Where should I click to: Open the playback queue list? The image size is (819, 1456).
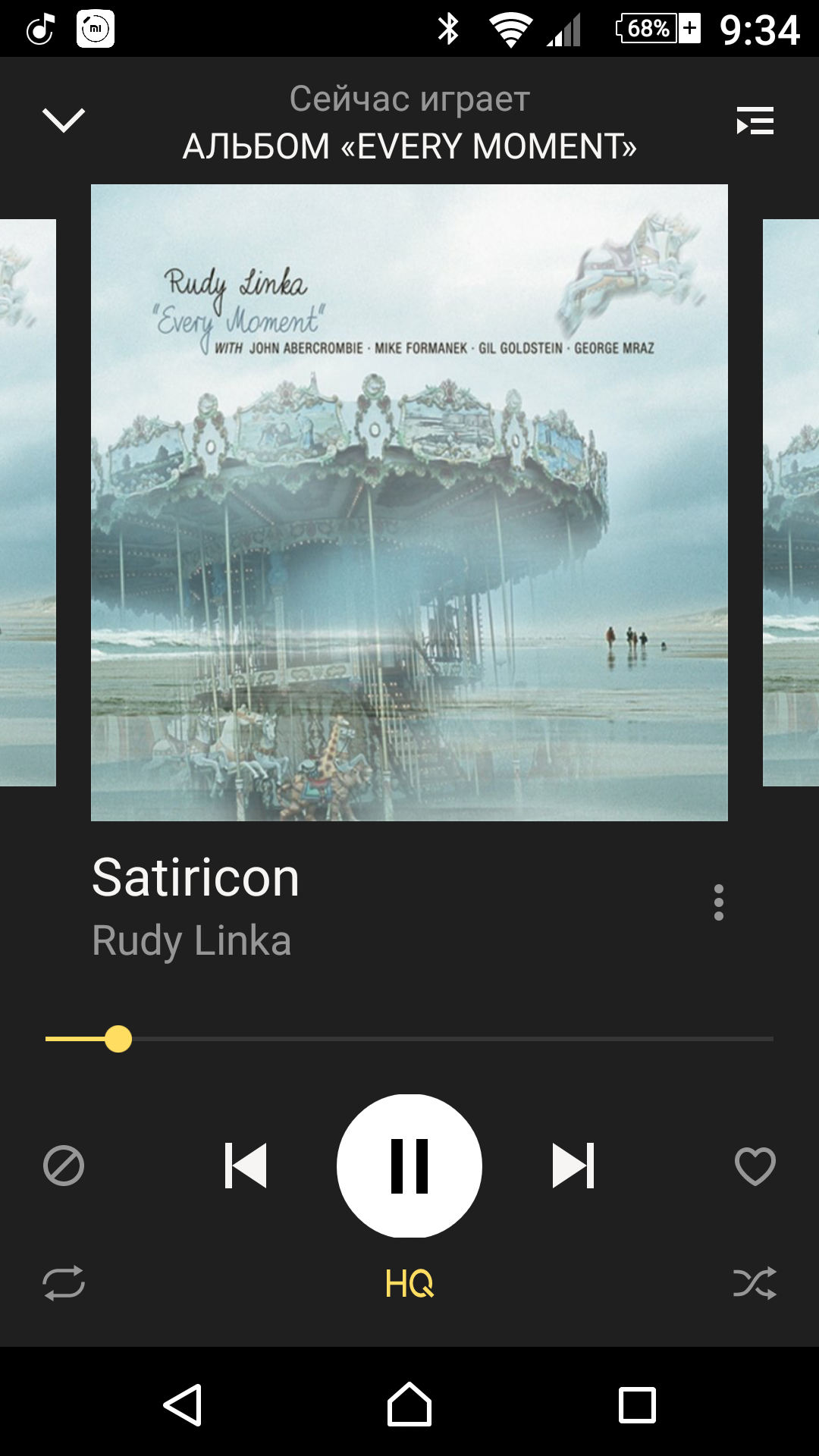[x=755, y=121]
